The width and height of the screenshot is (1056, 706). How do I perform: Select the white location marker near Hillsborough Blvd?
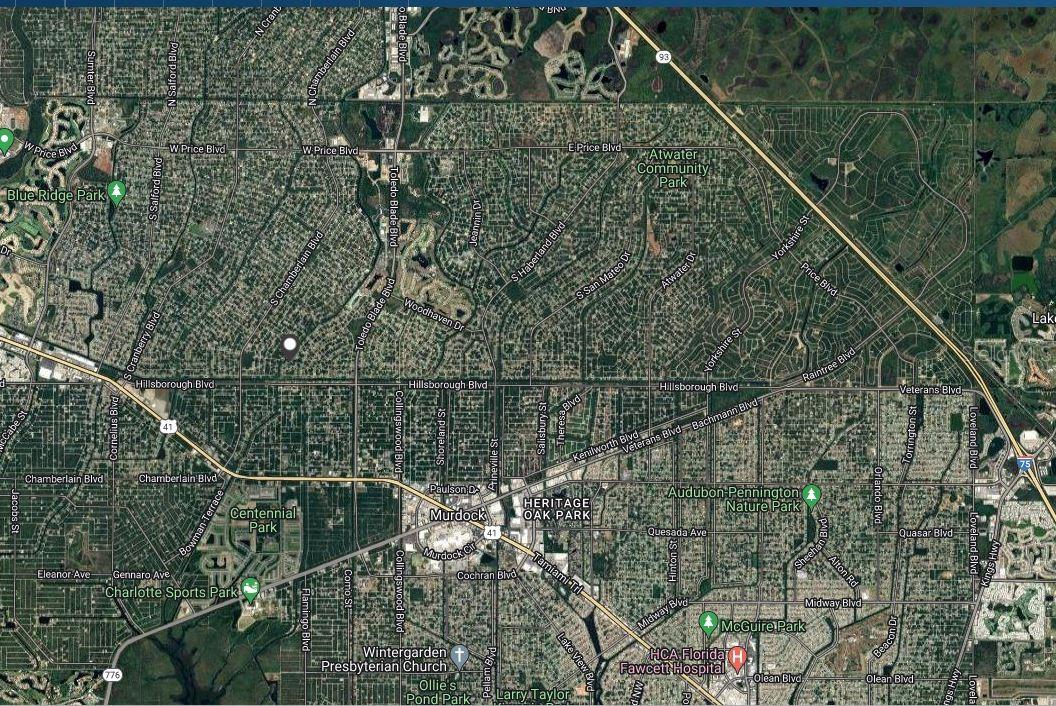289,347
